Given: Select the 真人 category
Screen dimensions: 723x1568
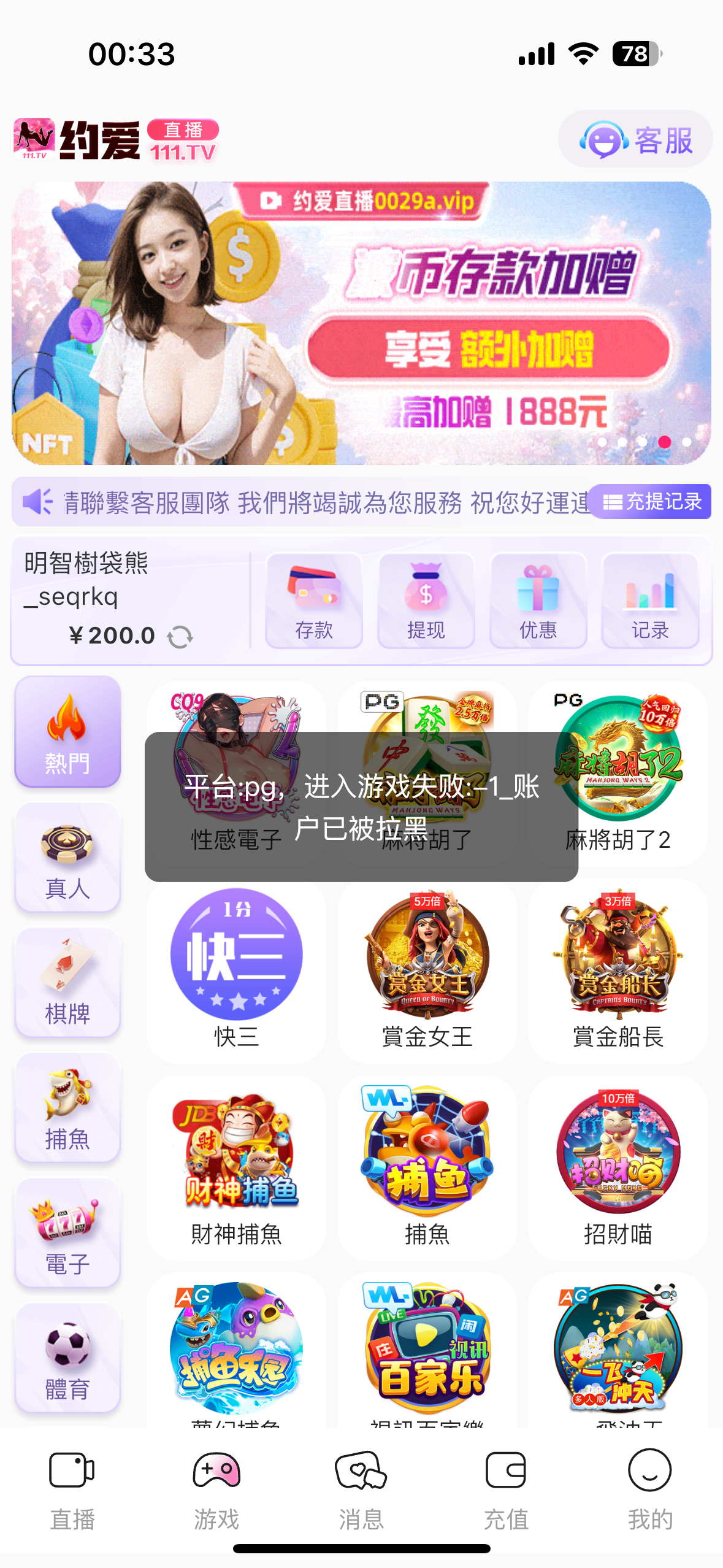Looking at the screenshot, I should 67,858.
